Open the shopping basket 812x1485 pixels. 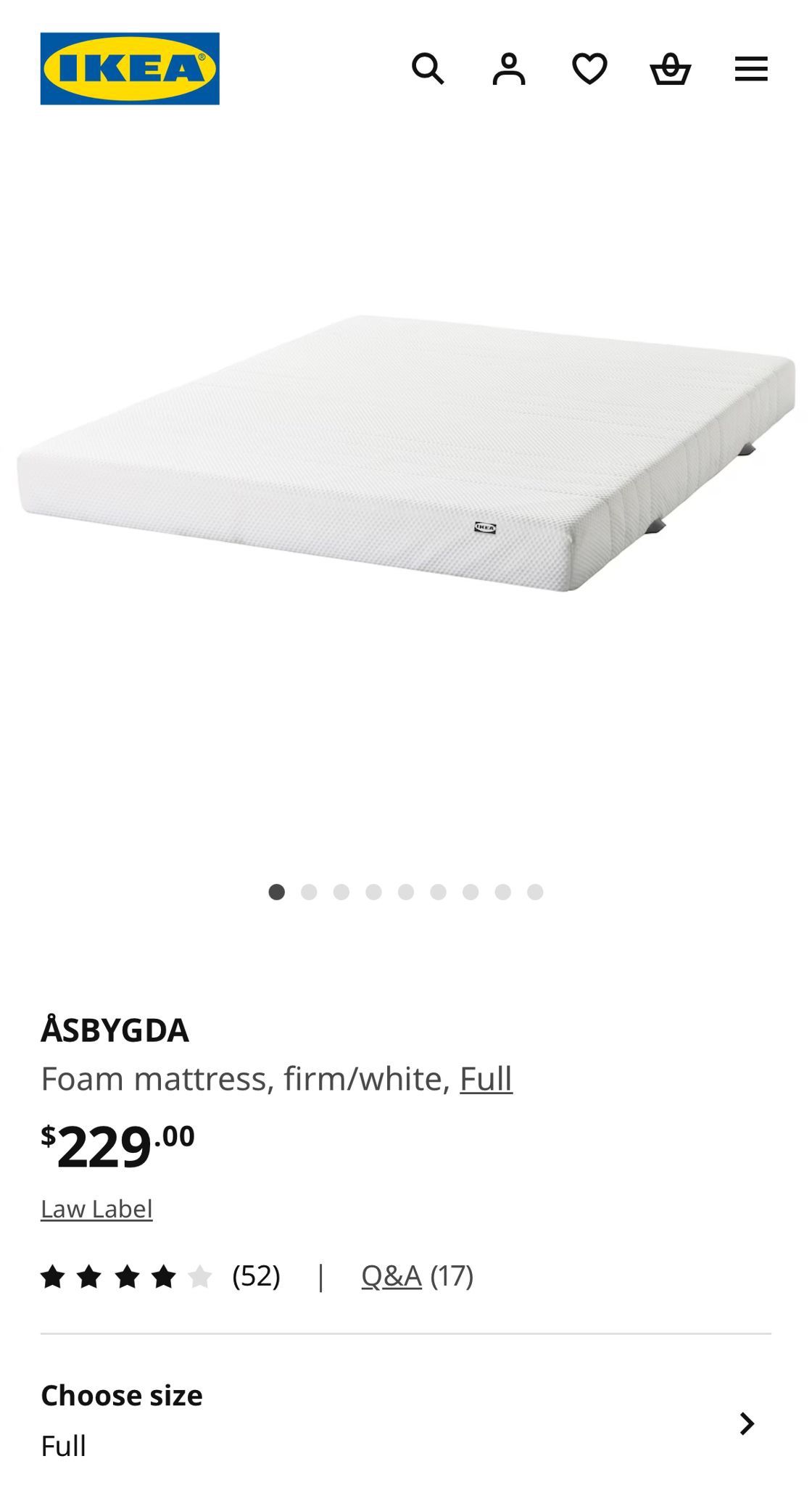[671, 69]
